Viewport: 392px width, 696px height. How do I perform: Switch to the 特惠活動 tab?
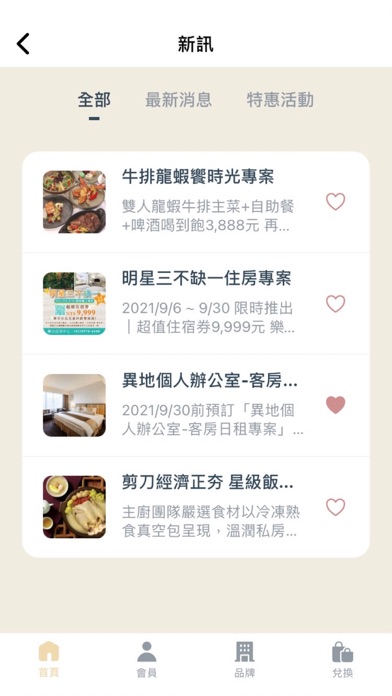pos(280,100)
